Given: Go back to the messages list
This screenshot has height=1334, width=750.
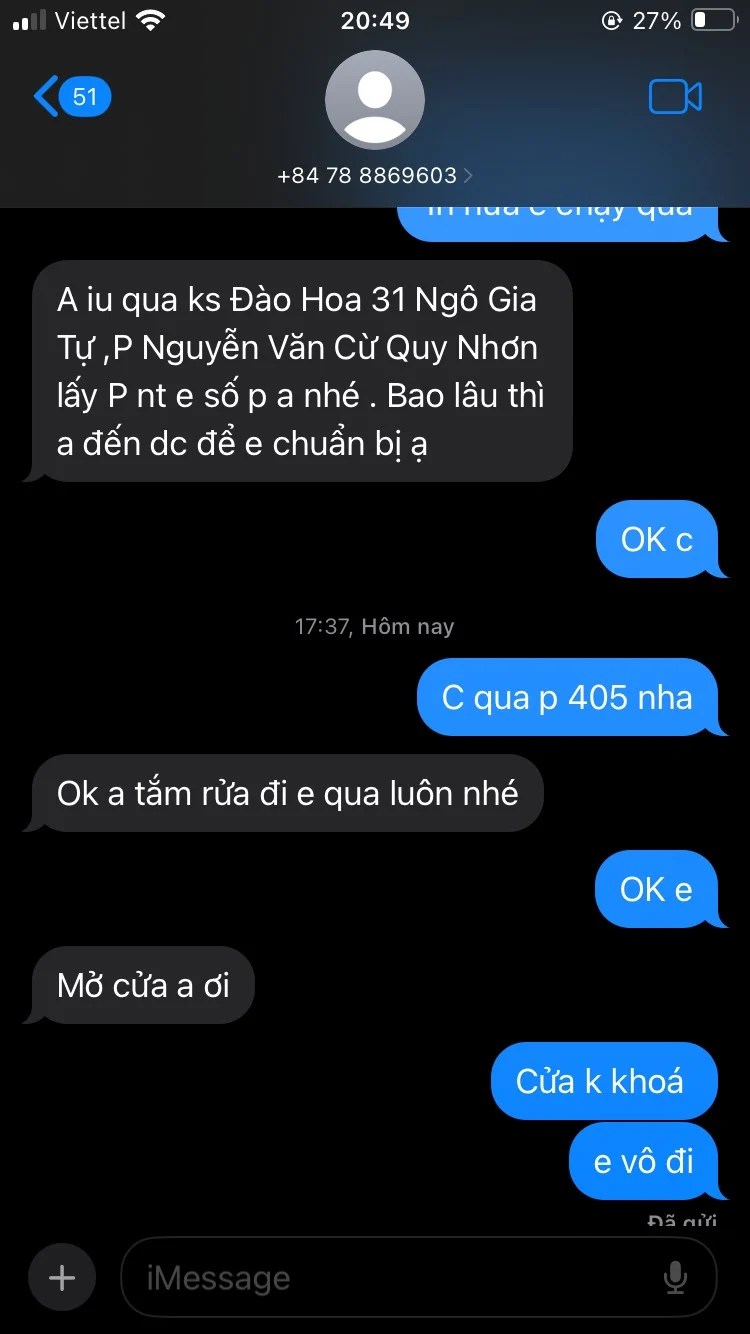Looking at the screenshot, I should pyautogui.click(x=72, y=97).
